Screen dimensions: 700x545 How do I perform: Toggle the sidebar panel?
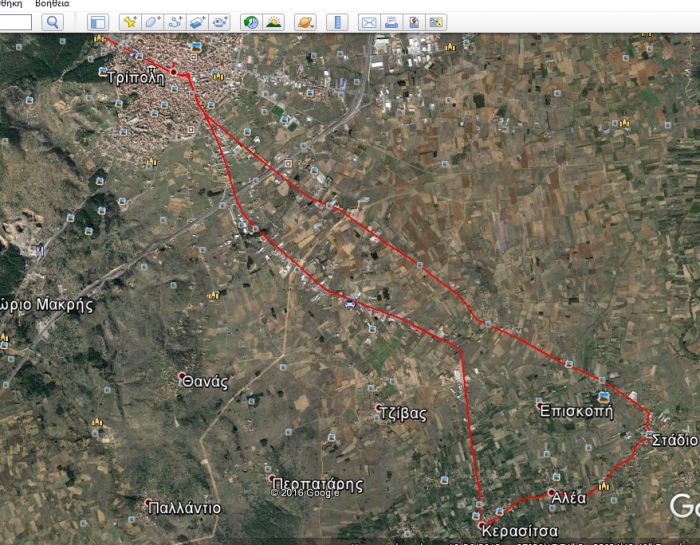click(x=97, y=21)
